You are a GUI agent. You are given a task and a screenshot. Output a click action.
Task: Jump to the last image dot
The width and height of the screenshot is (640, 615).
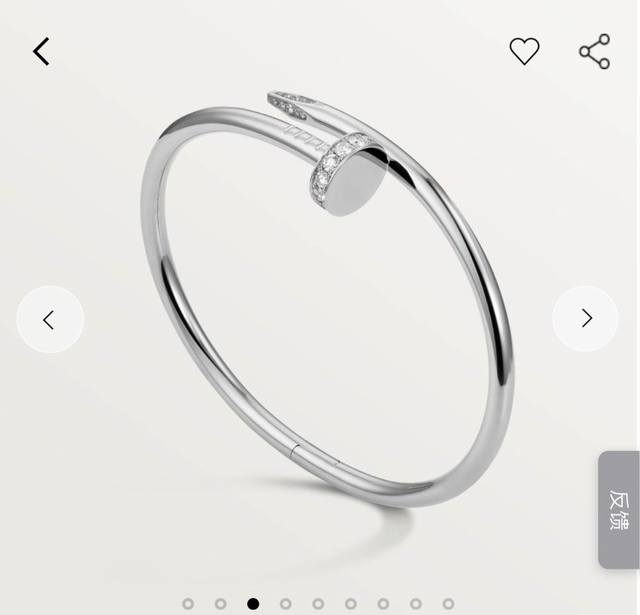pyautogui.click(x=448, y=604)
